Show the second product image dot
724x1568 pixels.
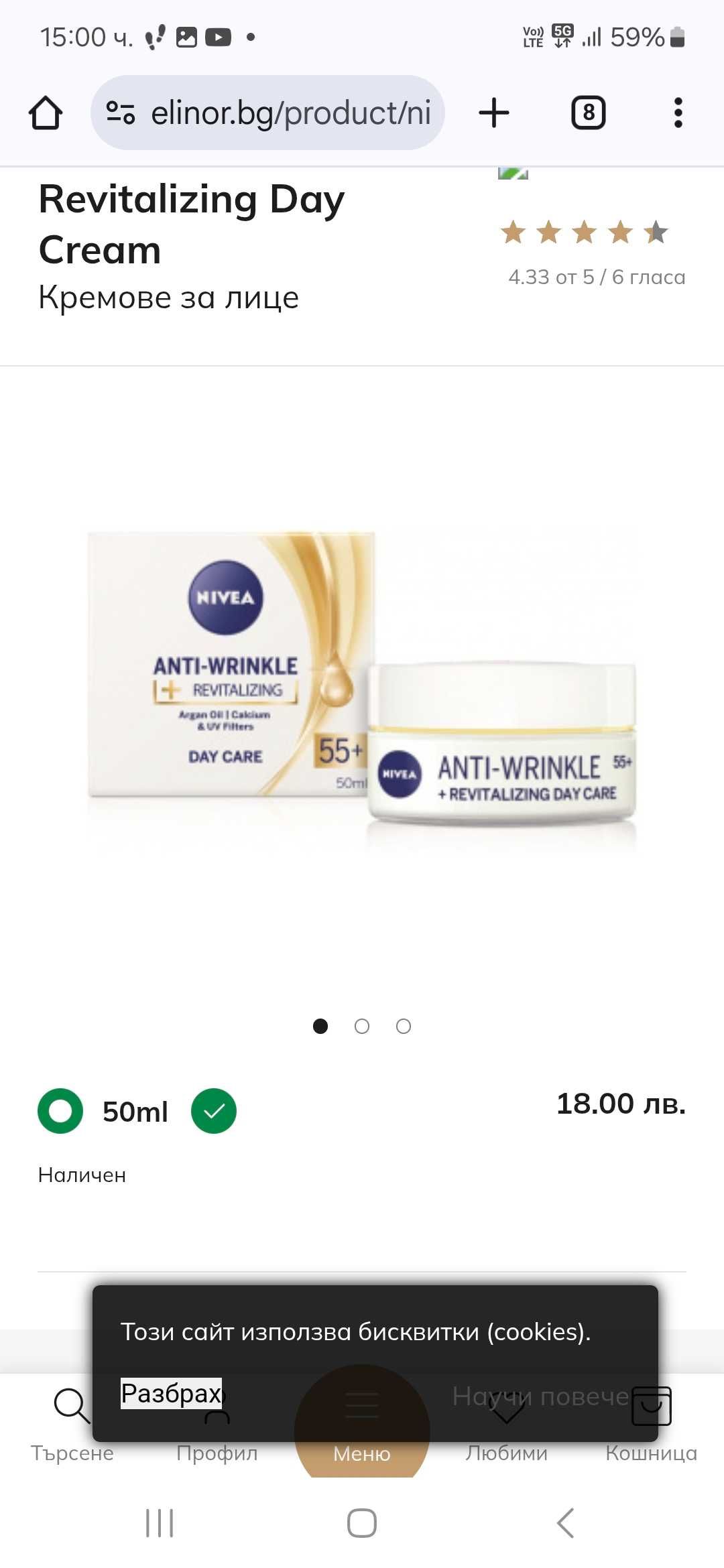click(x=362, y=1026)
